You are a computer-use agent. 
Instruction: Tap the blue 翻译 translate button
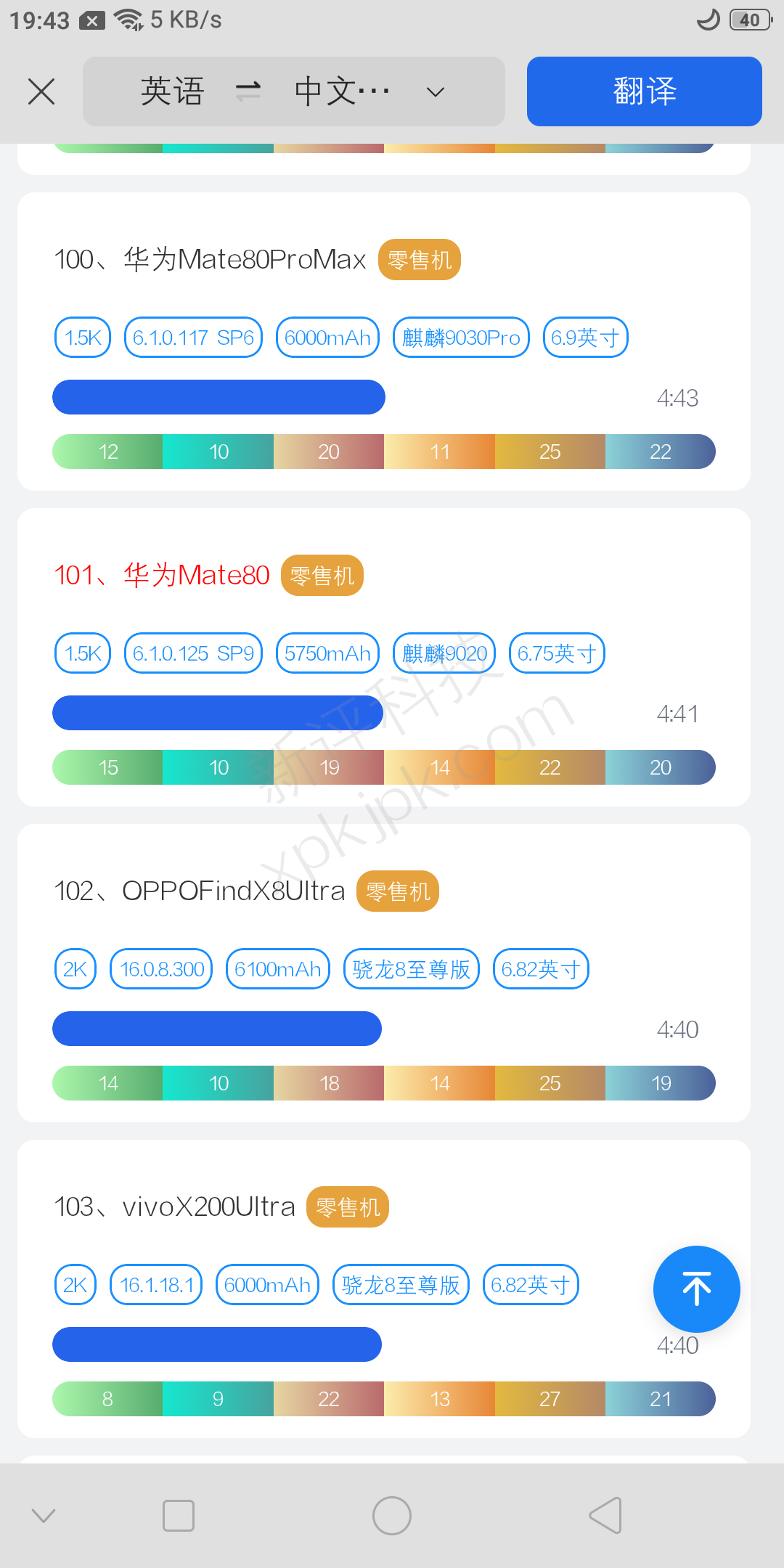click(x=644, y=91)
